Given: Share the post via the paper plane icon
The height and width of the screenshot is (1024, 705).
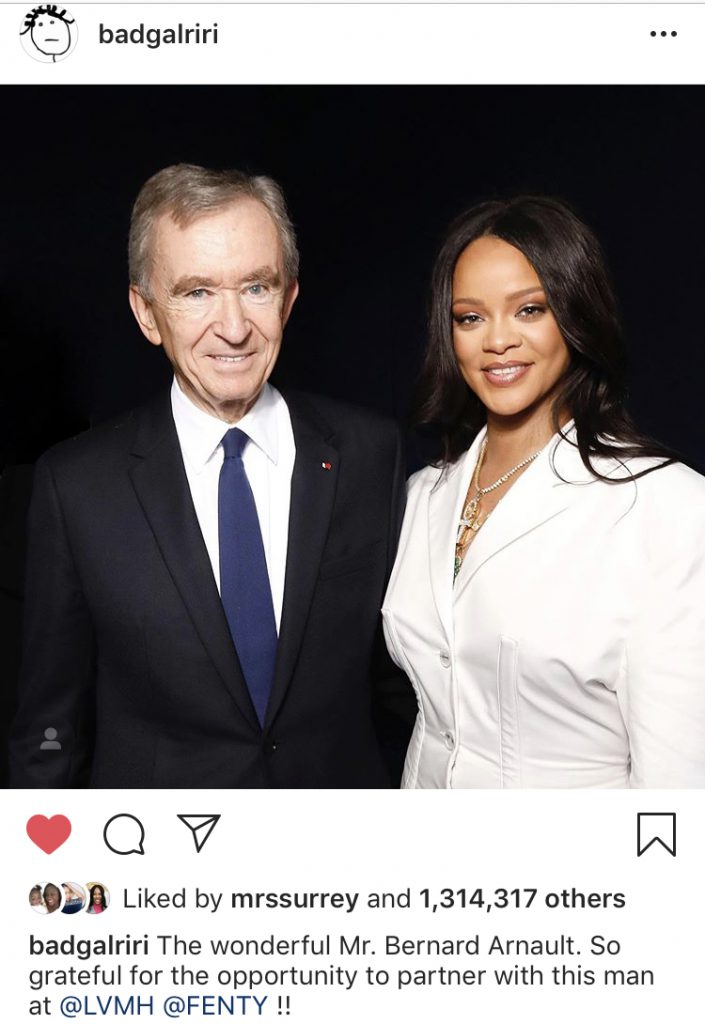Looking at the screenshot, I should [x=198, y=833].
